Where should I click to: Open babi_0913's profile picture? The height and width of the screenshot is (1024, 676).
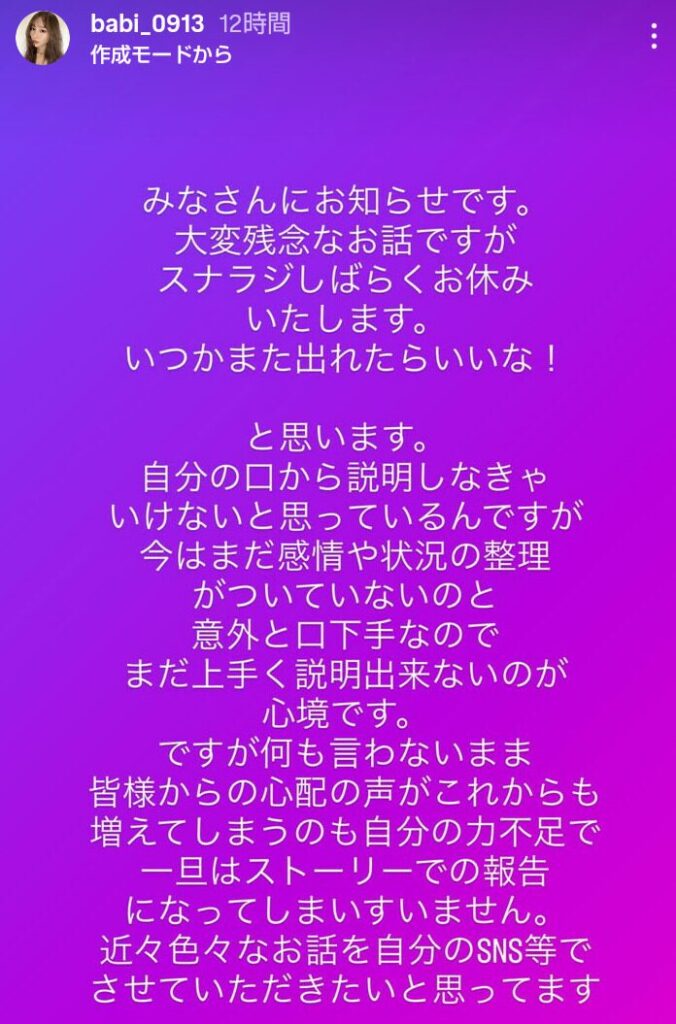click(x=42, y=39)
